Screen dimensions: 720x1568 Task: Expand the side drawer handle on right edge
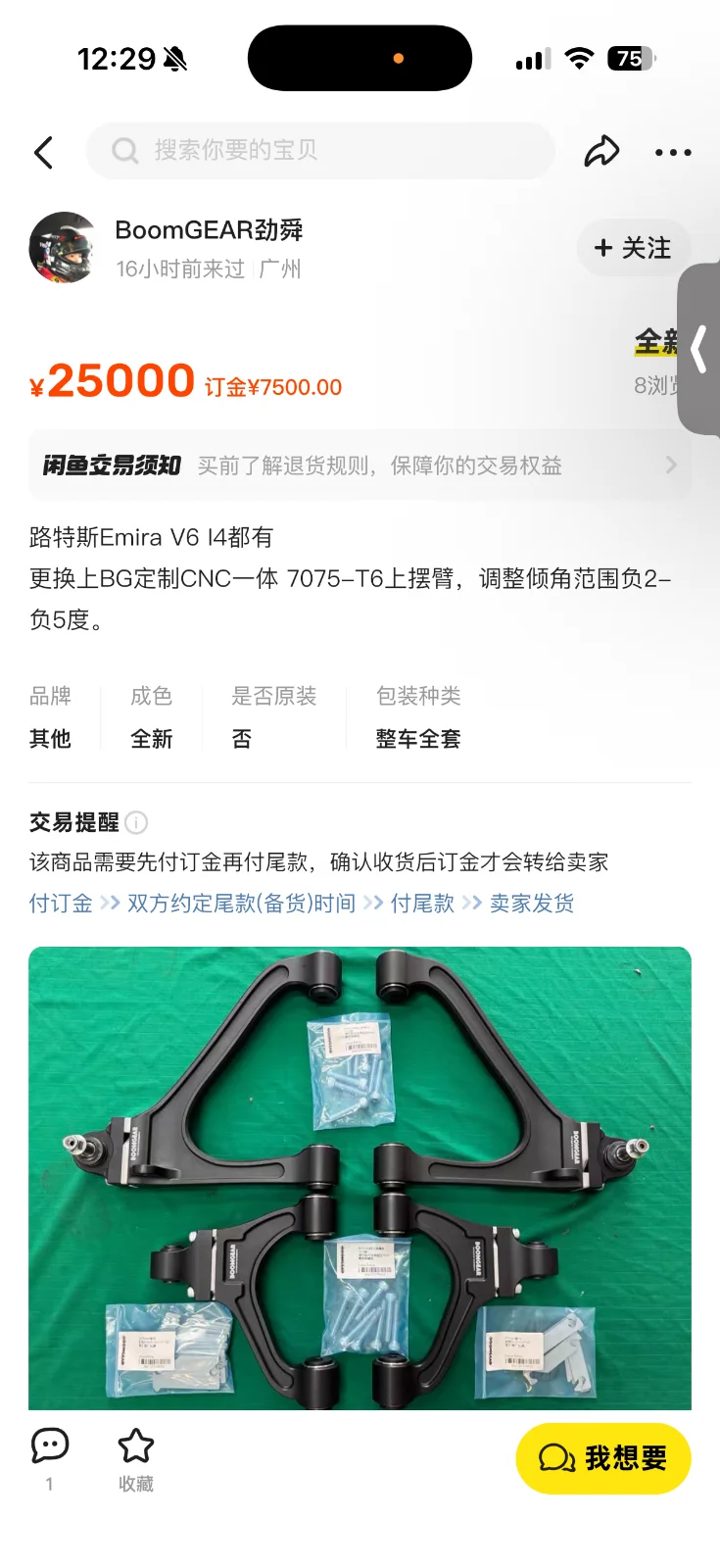click(699, 349)
